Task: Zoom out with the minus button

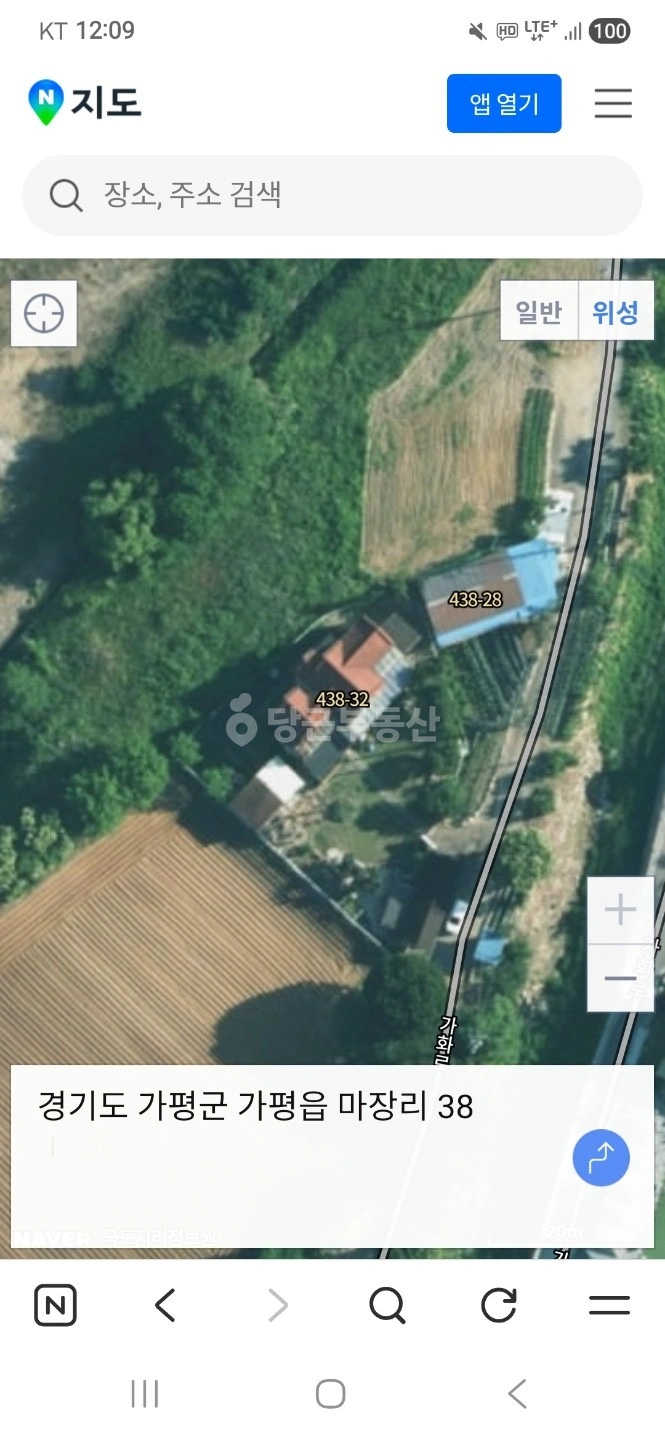Action: [x=620, y=978]
